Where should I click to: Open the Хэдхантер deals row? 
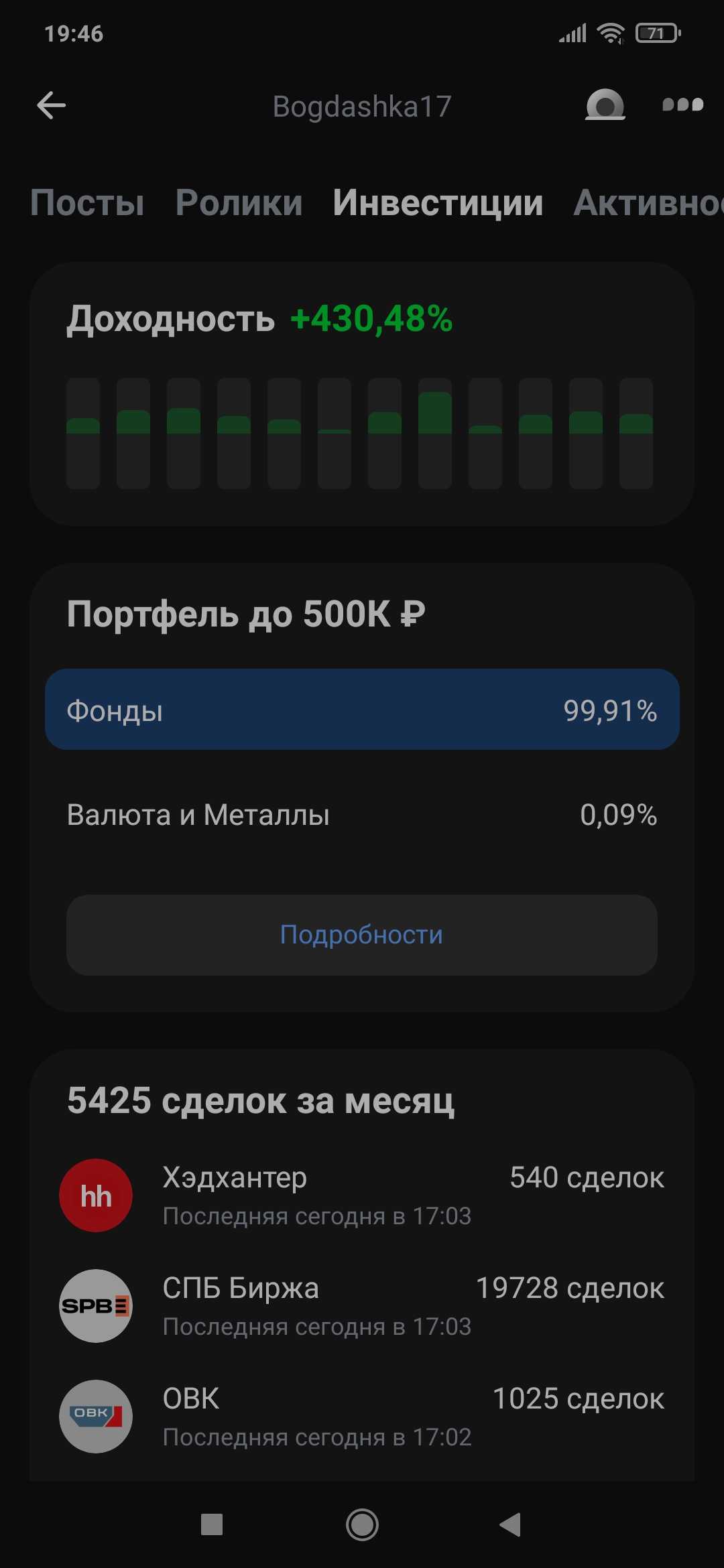pos(362,1195)
